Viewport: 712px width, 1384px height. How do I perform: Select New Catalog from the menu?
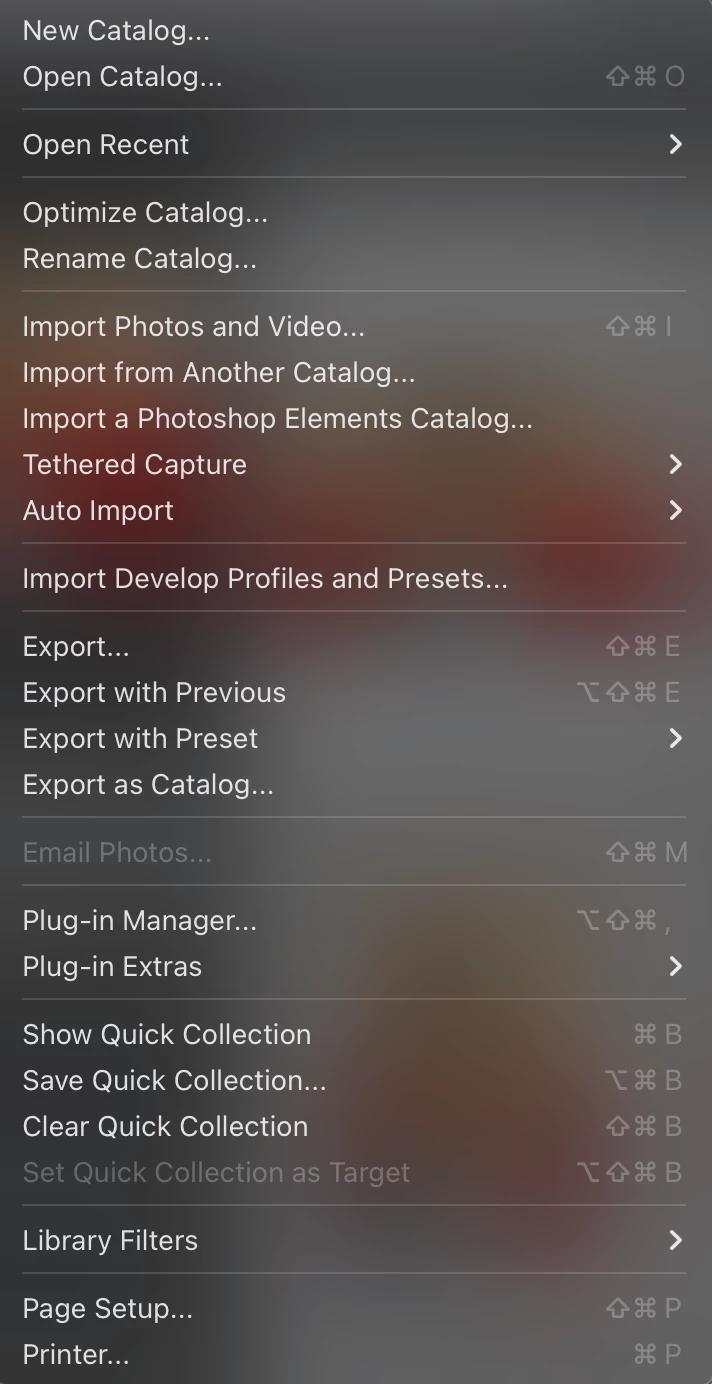(x=116, y=31)
